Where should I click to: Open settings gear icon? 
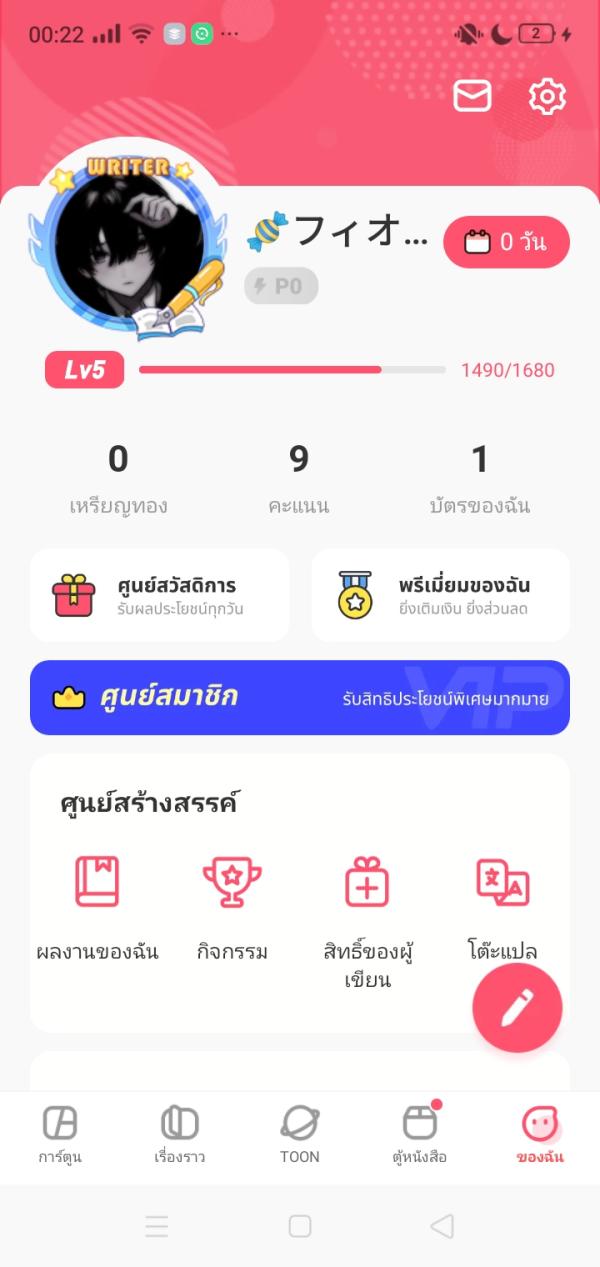click(x=547, y=96)
